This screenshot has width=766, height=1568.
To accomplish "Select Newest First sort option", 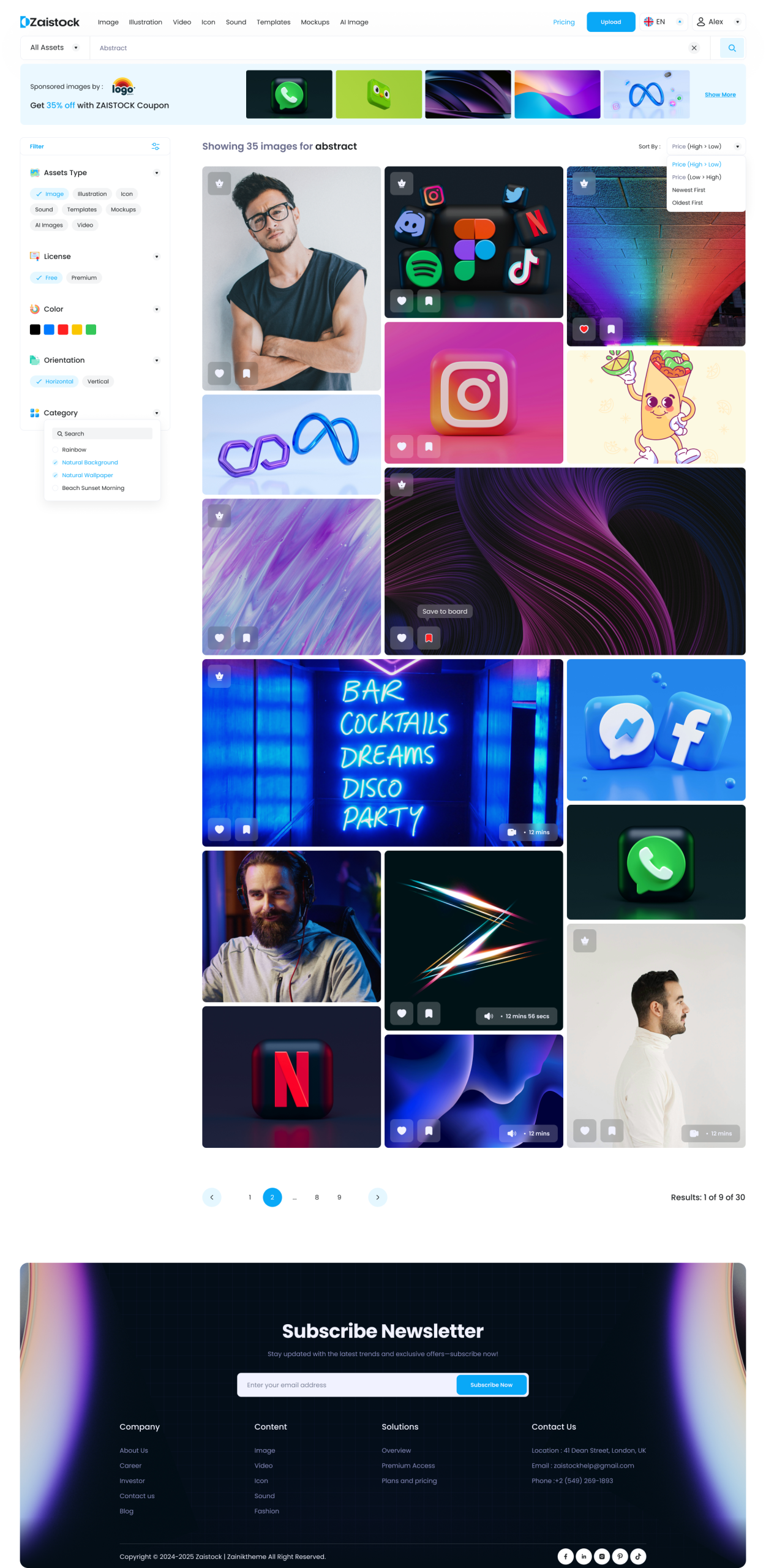I will (688, 190).
